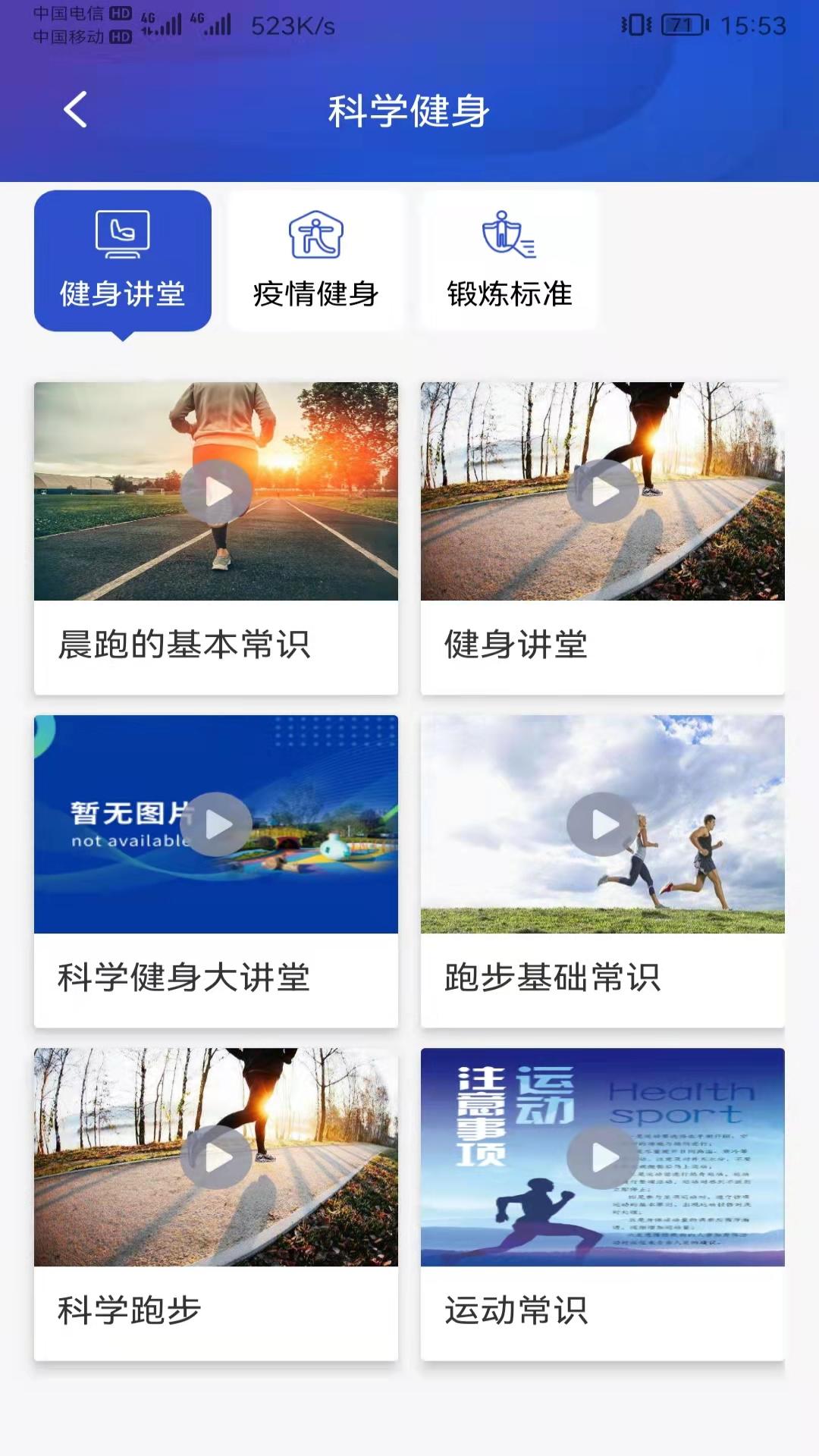Switch to the 疫情健身 tab
The height and width of the screenshot is (1456, 819).
click(x=315, y=261)
